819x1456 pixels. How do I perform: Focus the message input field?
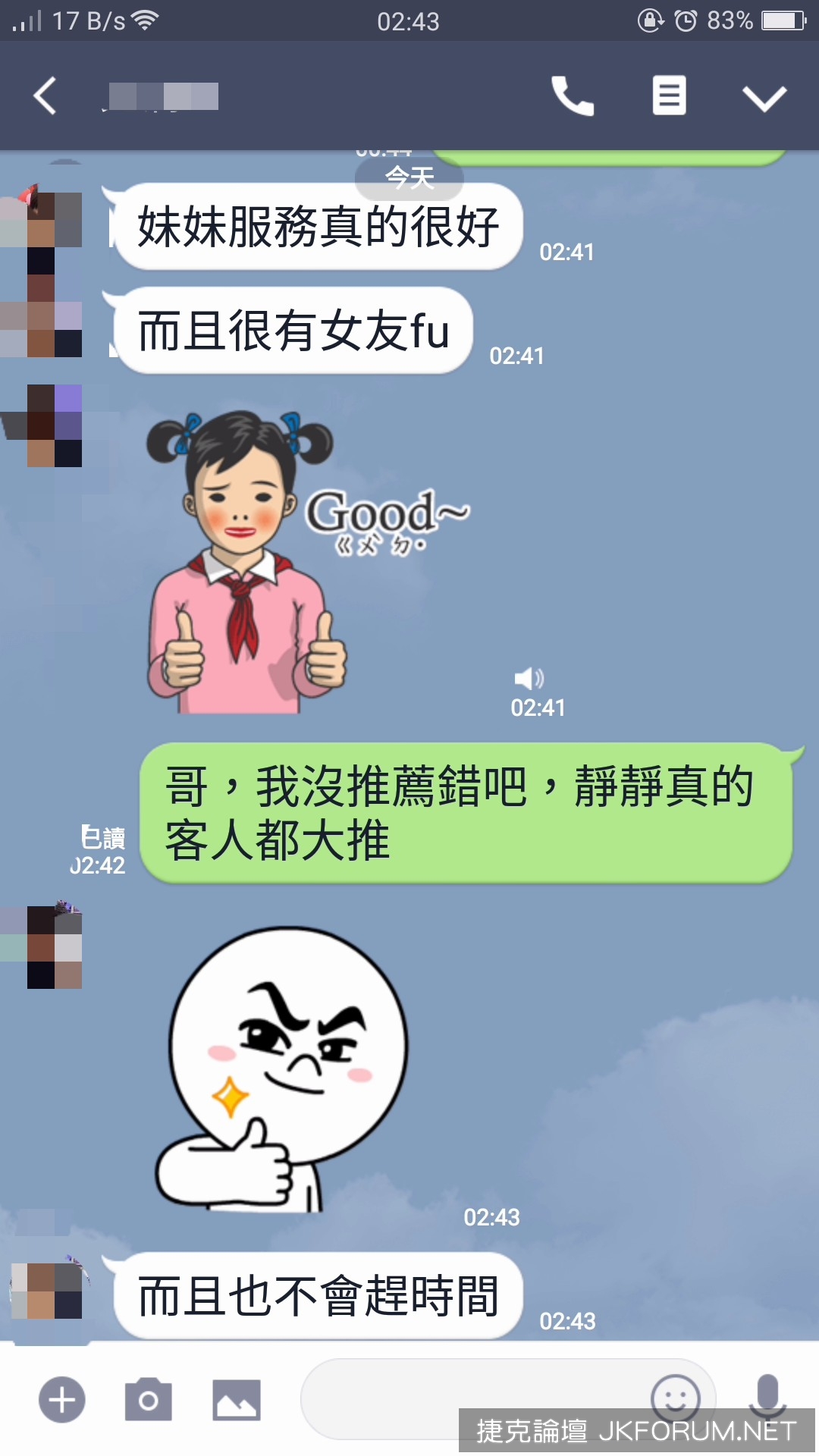point(470,1398)
